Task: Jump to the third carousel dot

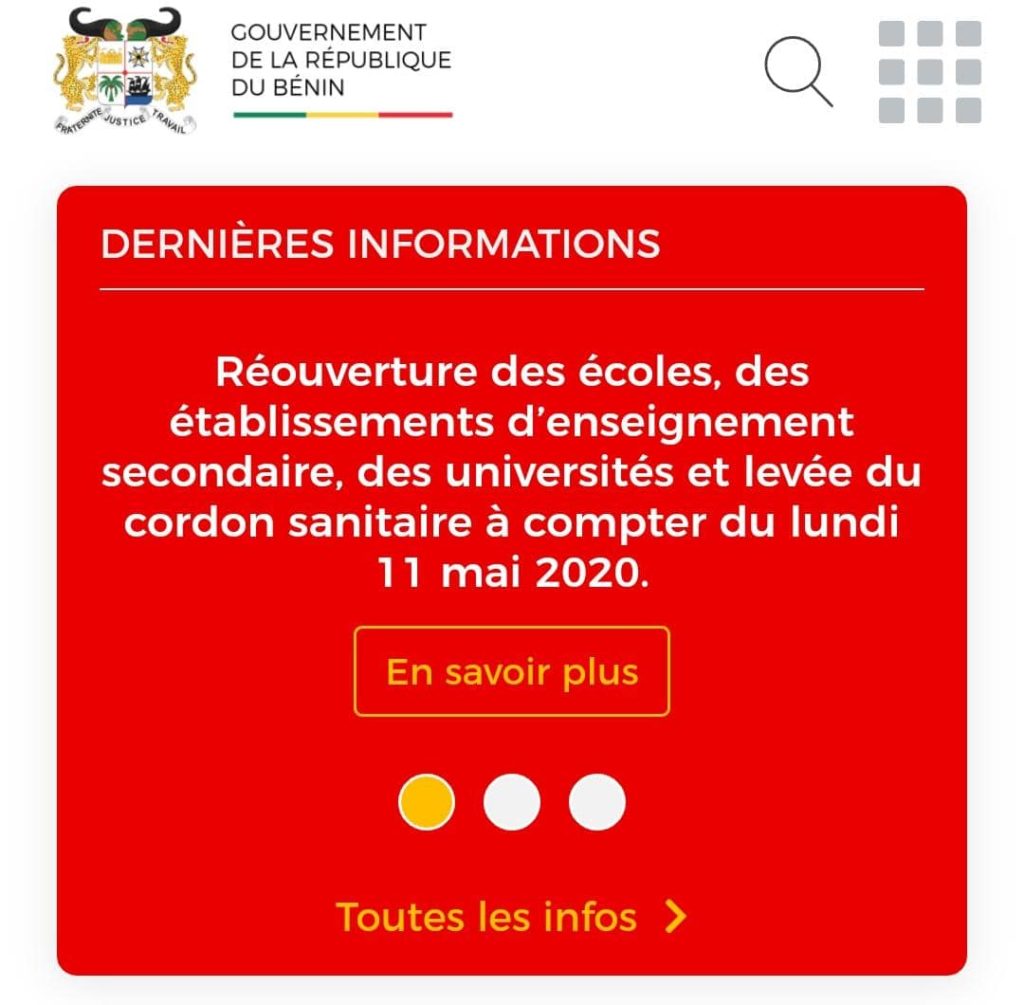Action: pos(597,803)
